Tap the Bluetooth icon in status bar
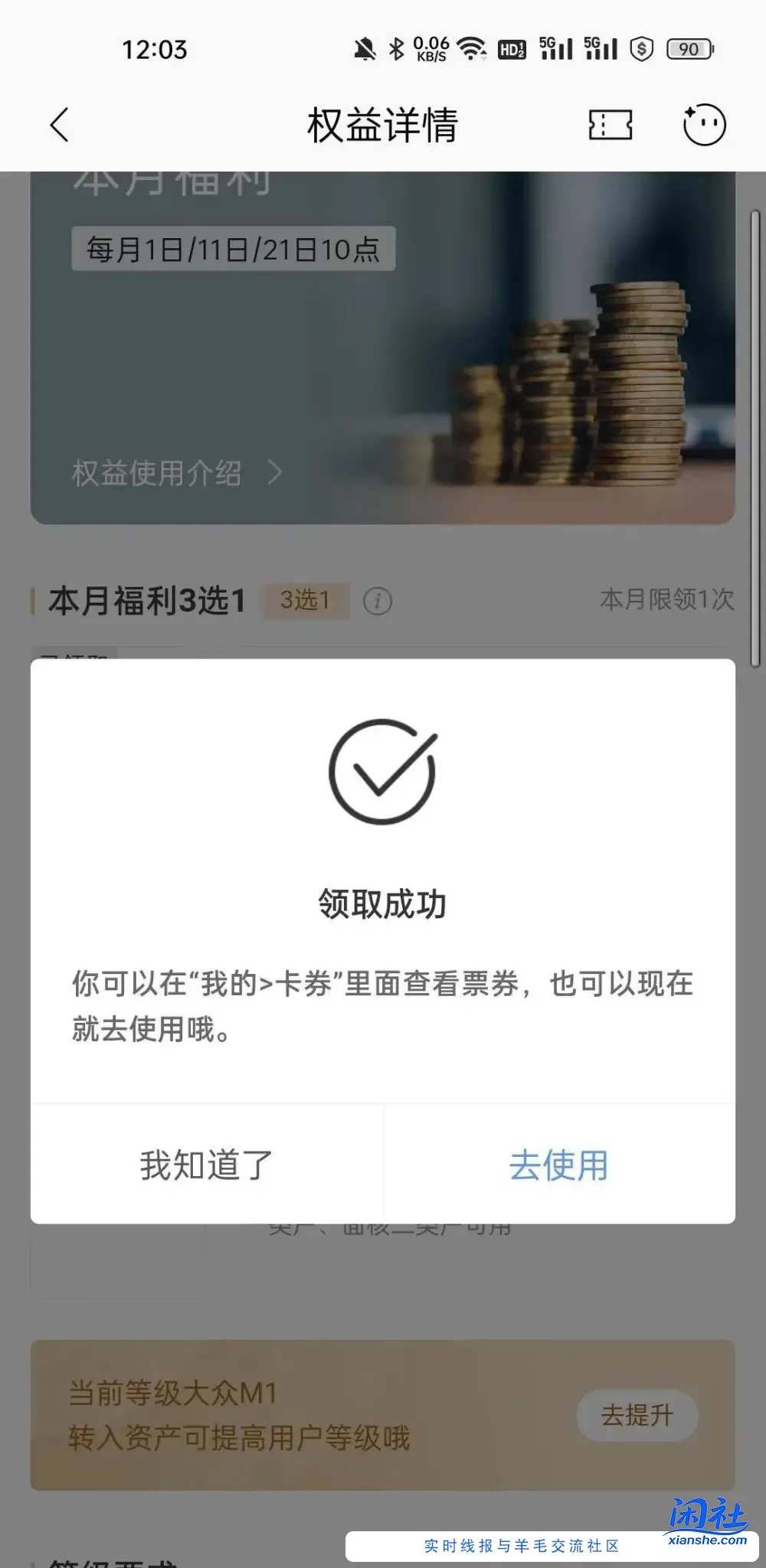Screen dimensions: 766x1568 (x=398, y=47)
